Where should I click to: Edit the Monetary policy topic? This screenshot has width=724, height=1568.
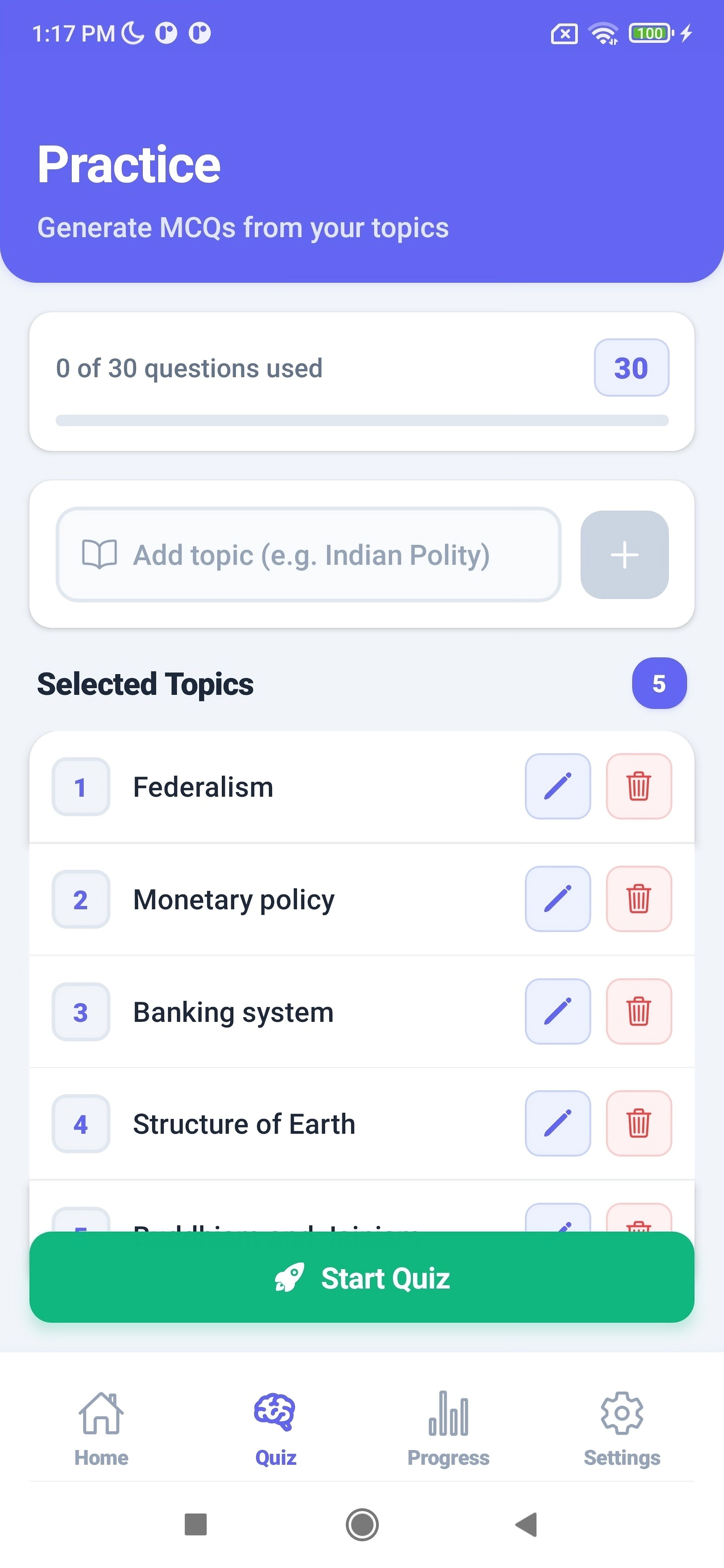[557, 899]
